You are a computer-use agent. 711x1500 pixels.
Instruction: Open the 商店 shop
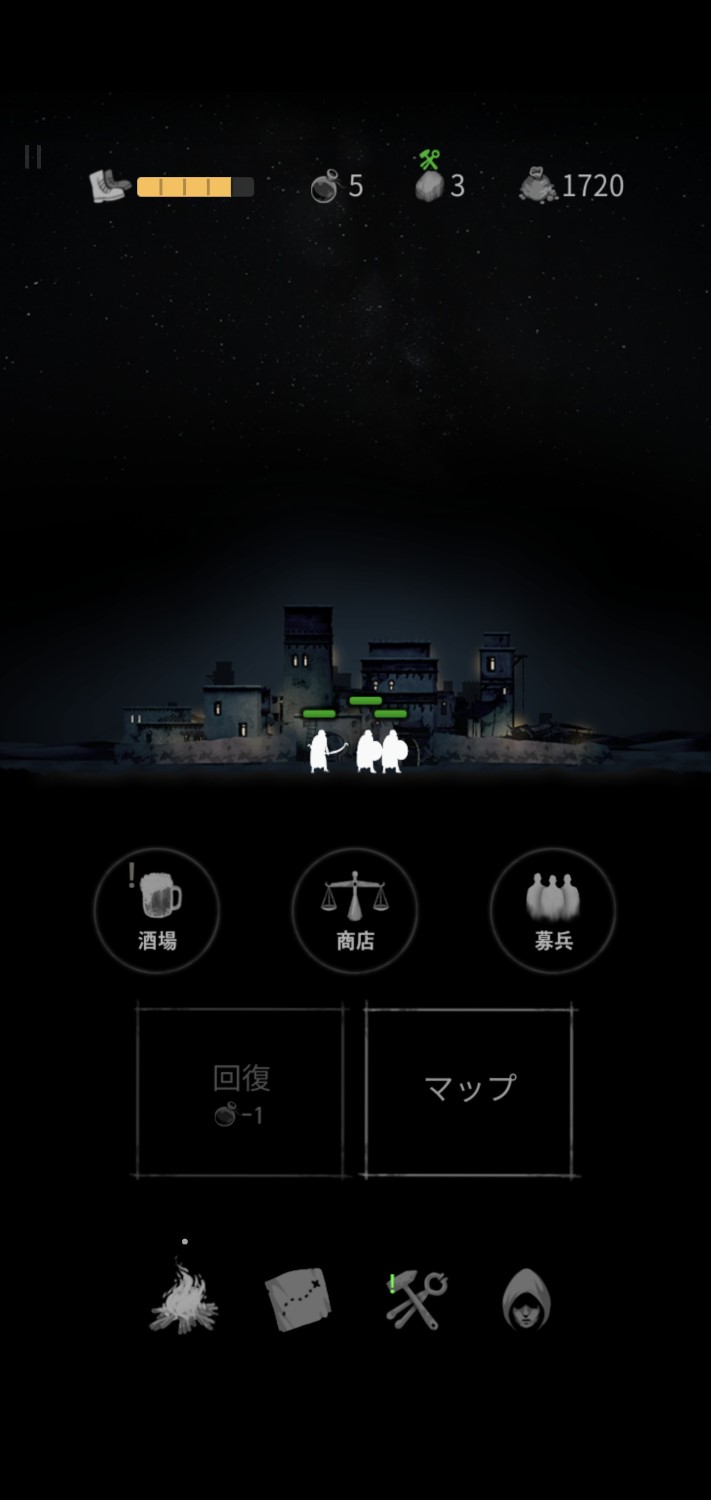(x=355, y=910)
